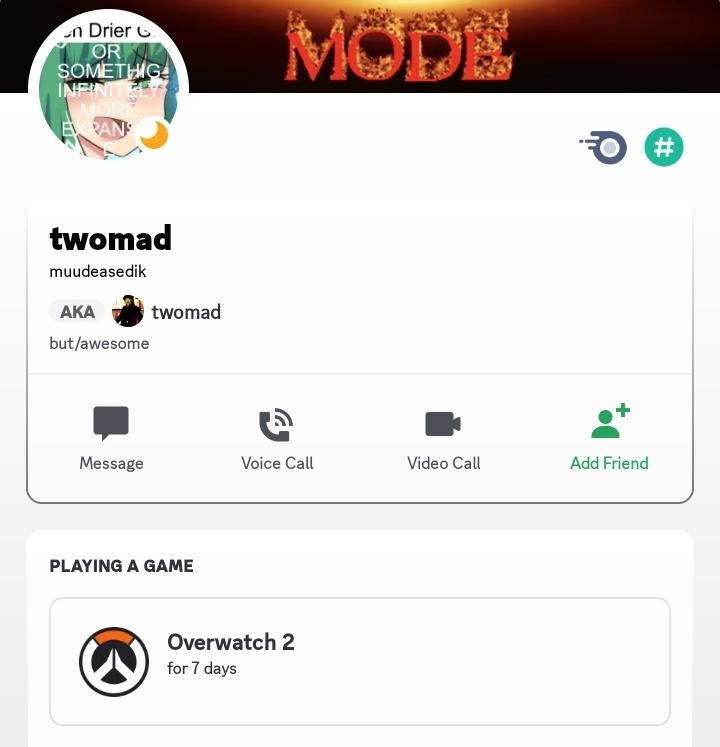Tap the speed badge icon

pos(604,148)
